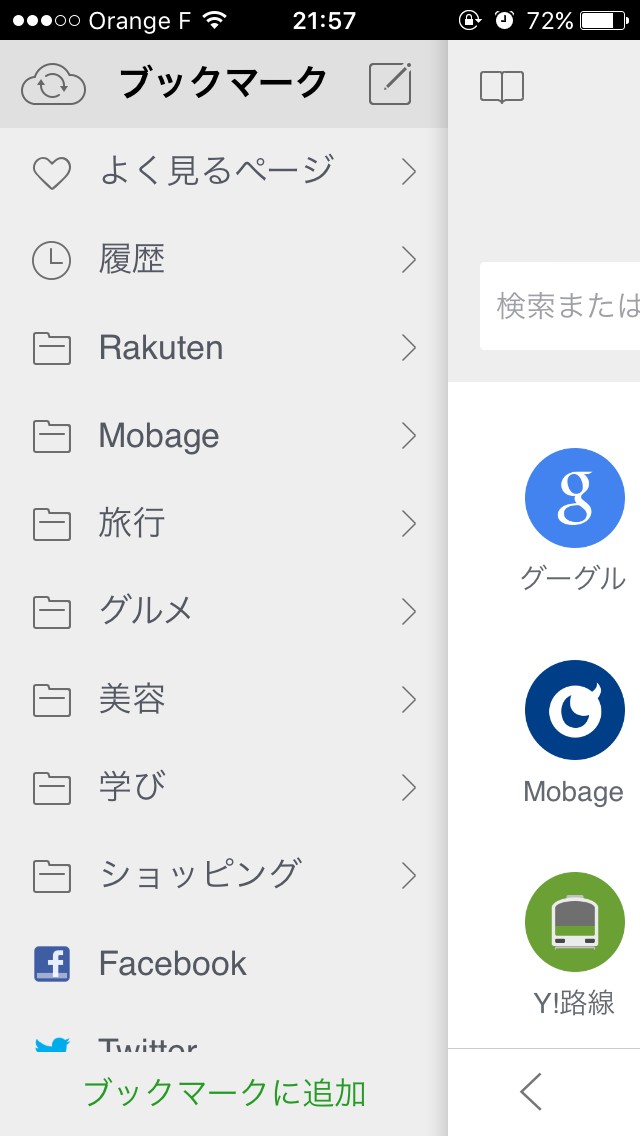Tap the cloud sync icon
Image resolution: width=640 pixels, height=1136 pixels.
coord(53,85)
